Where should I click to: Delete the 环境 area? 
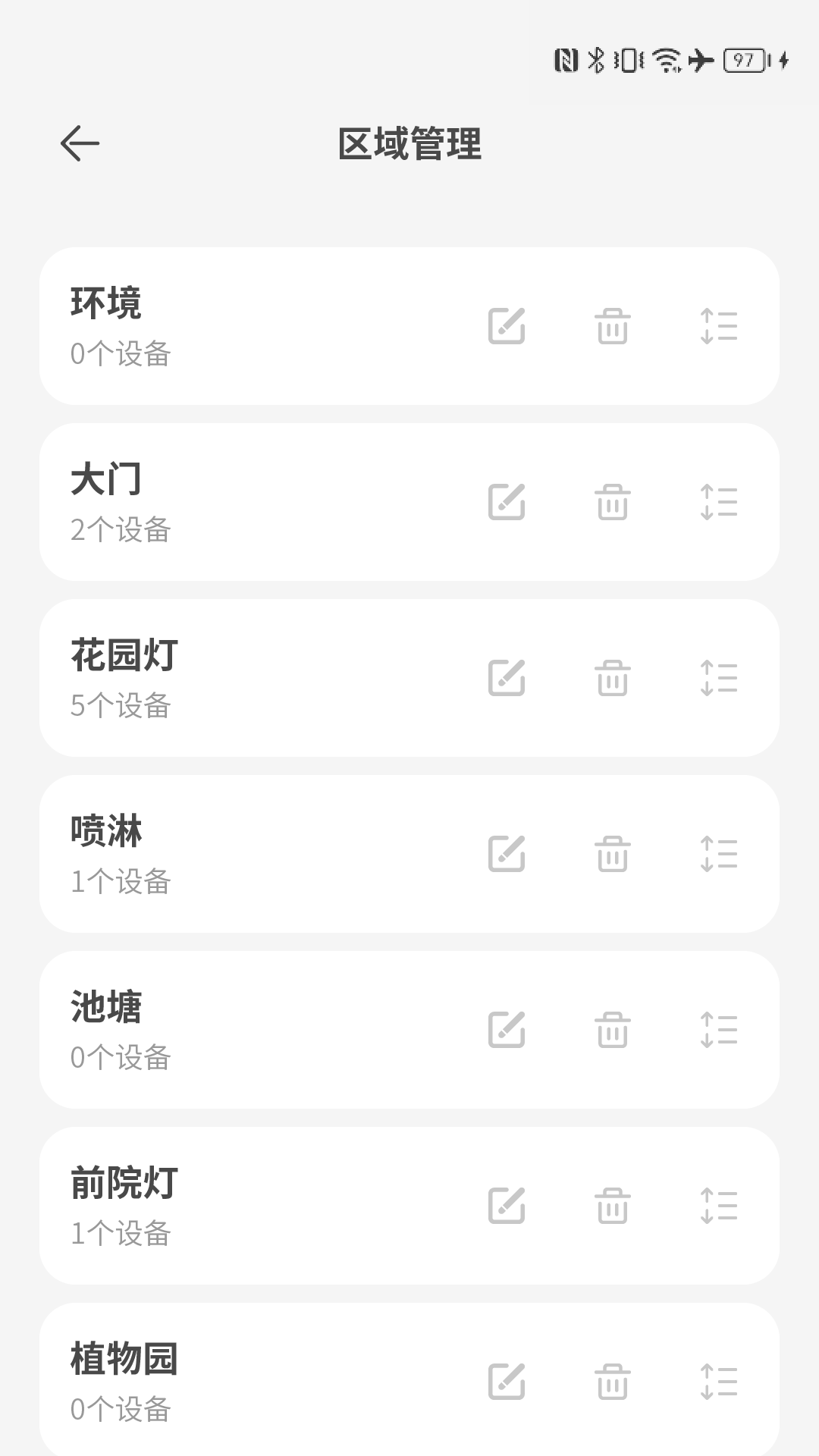click(x=613, y=326)
